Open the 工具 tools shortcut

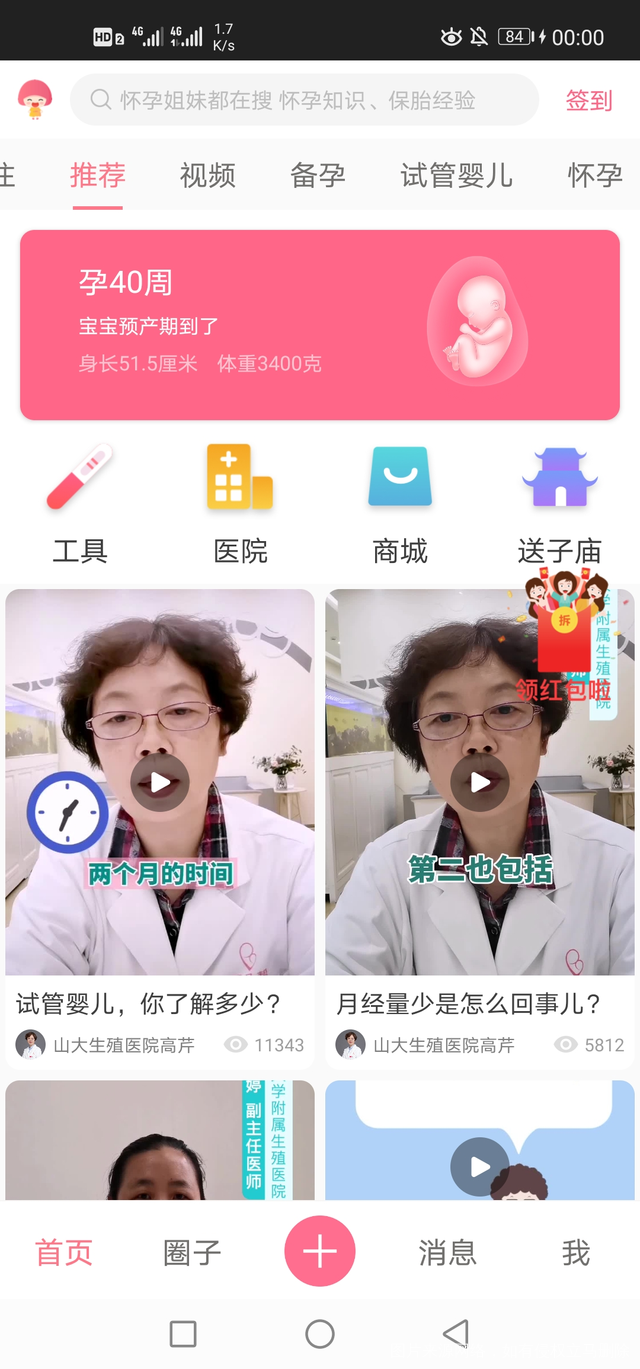(x=80, y=505)
